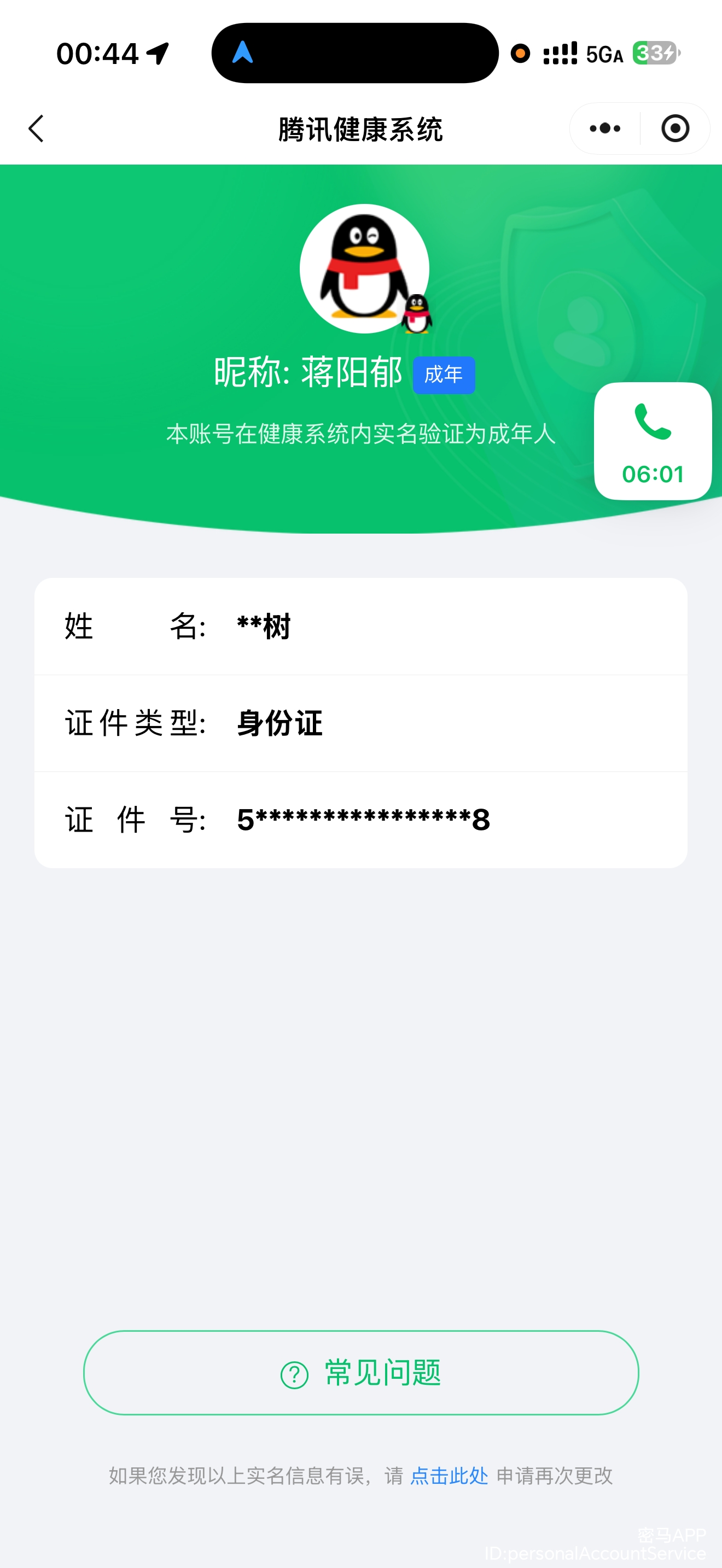Tap the back arrow to leave 腾讯健康系统
The height and width of the screenshot is (1568, 722).
click(36, 128)
